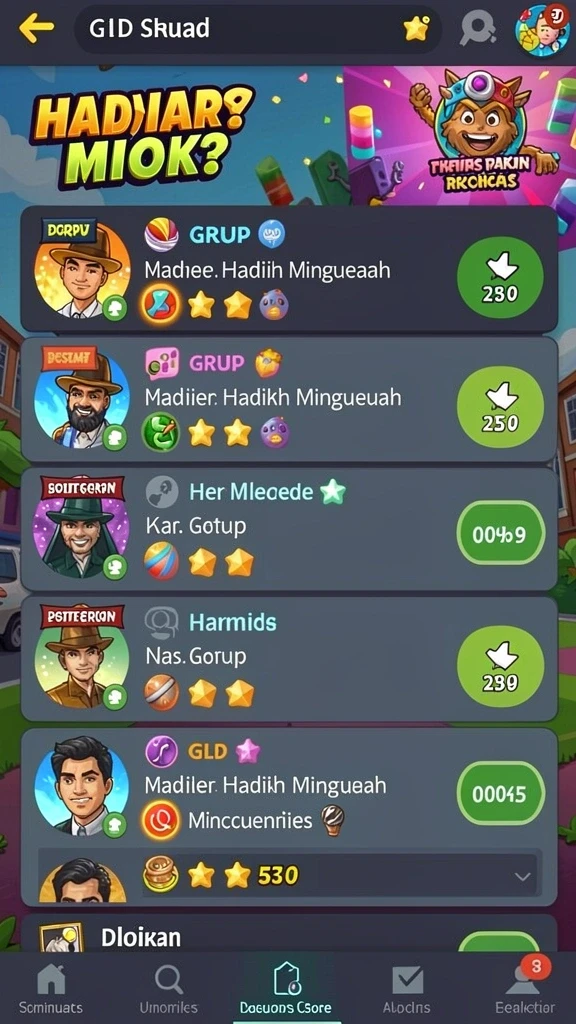
Task: Open the Harmids group card
Action: coord(289,658)
